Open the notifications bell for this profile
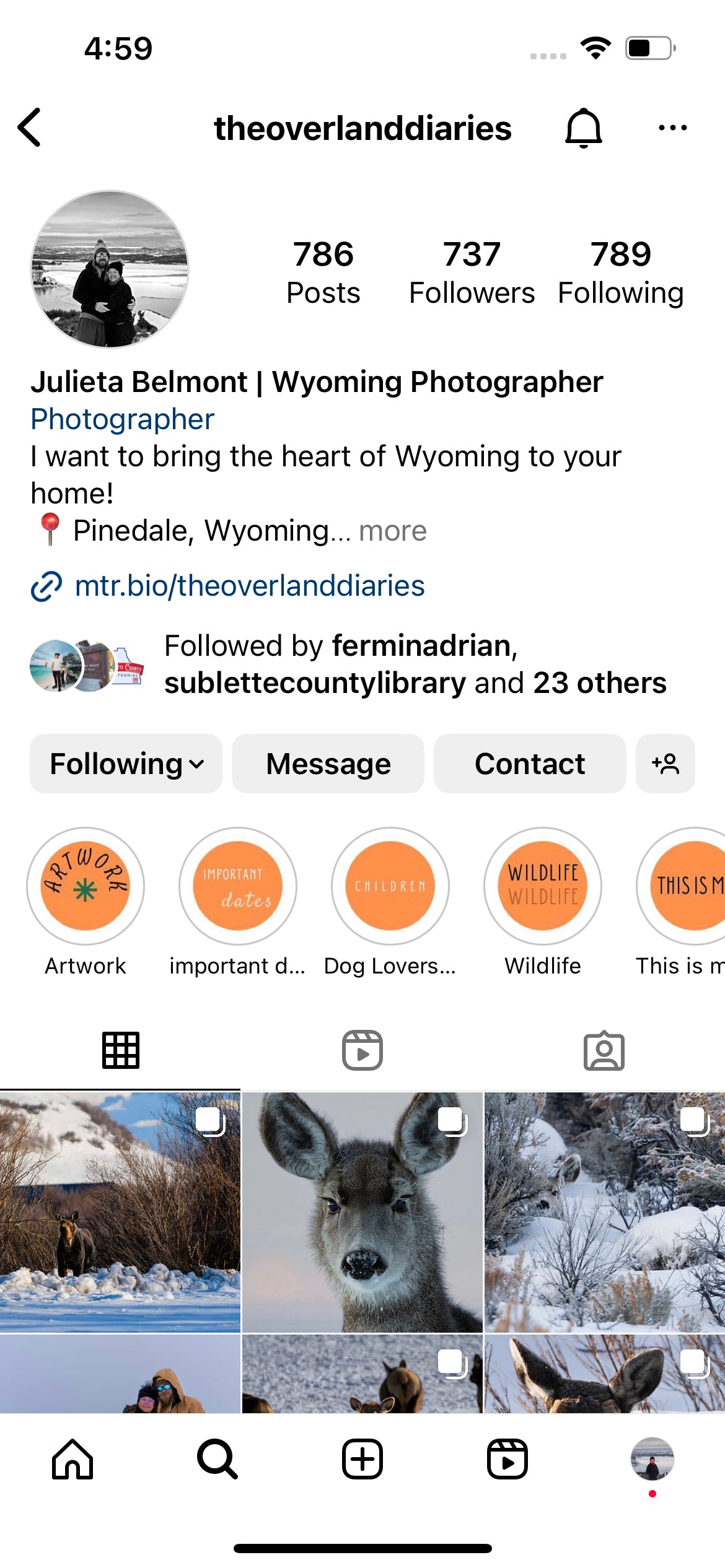This screenshot has width=725, height=1568. (x=583, y=128)
